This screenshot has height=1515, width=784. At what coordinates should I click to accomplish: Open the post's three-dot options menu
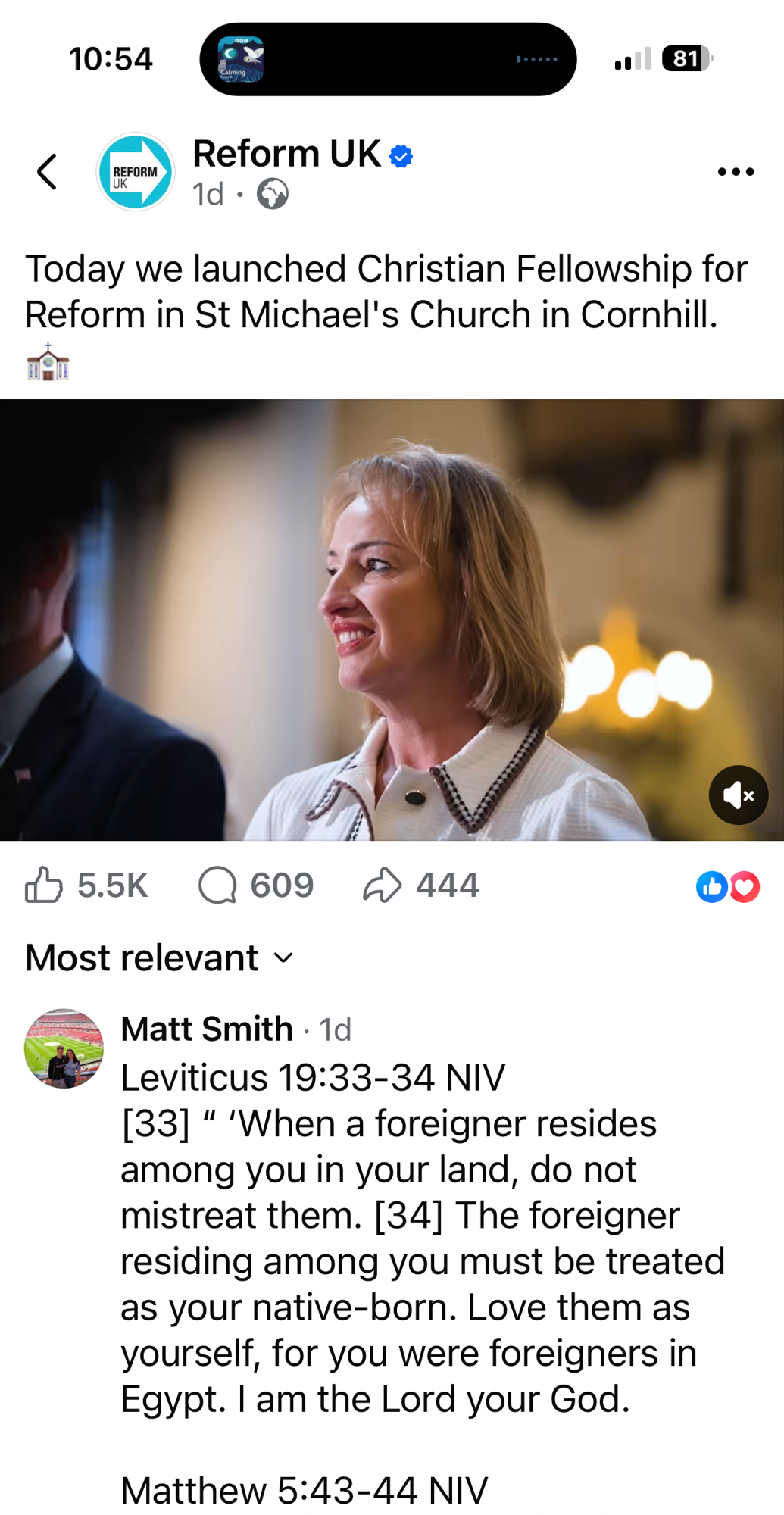pyautogui.click(x=736, y=172)
